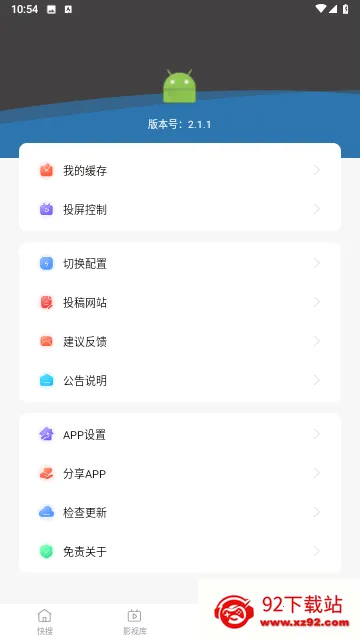Open 投稿网站 entry
This screenshot has height=640, width=360.
pos(180,302)
